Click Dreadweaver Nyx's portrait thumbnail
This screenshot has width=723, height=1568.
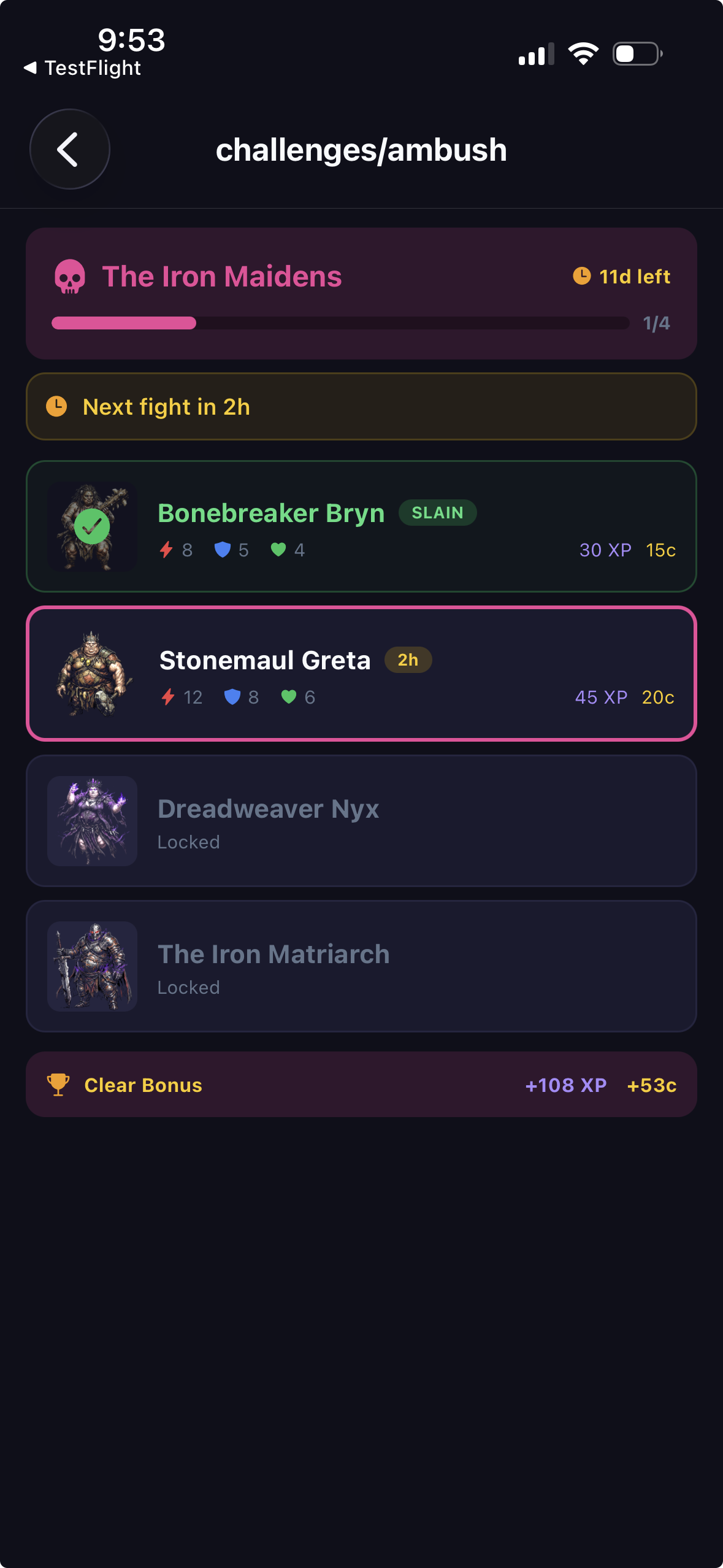point(92,822)
